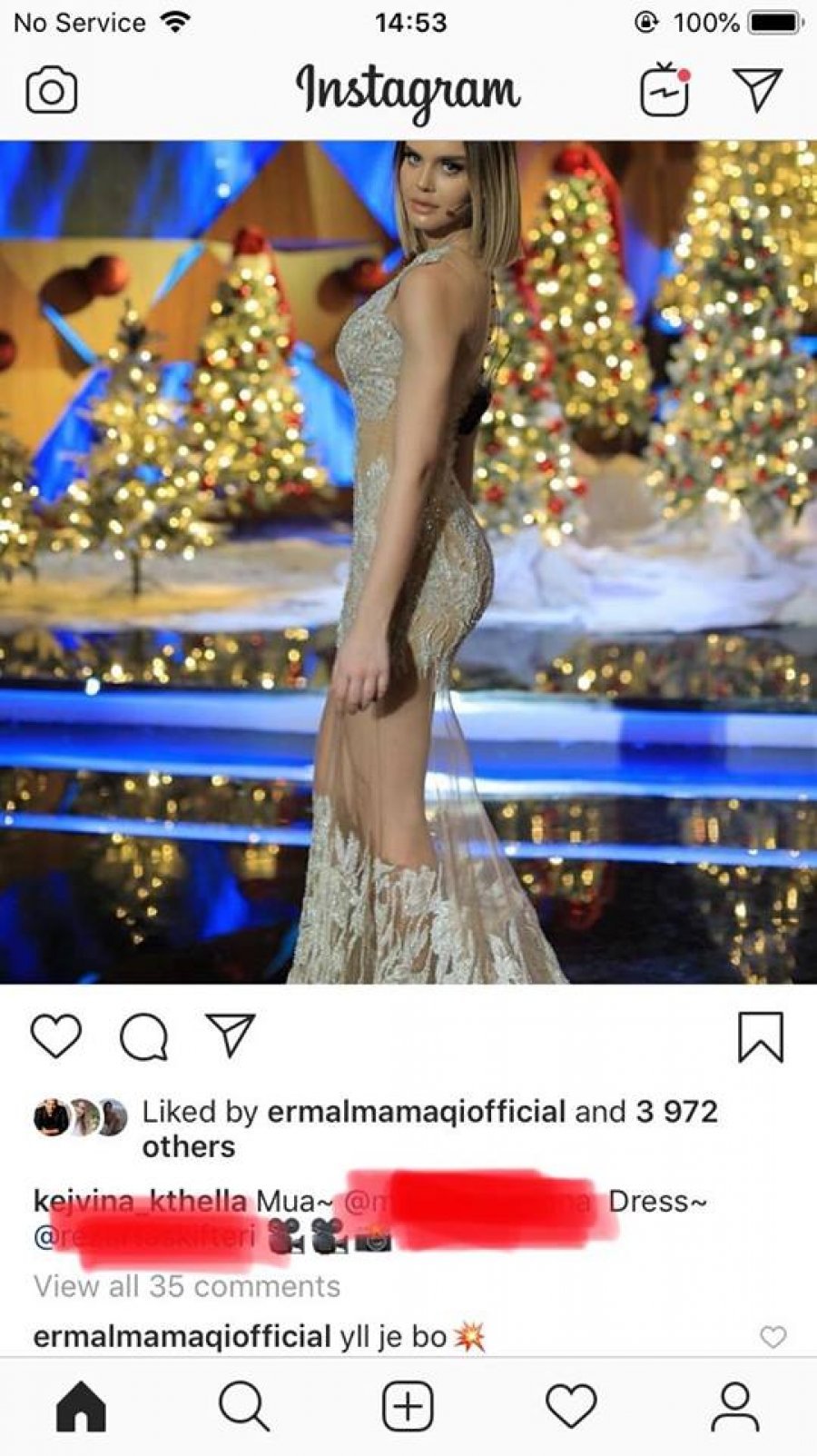The width and height of the screenshot is (817, 1456).
Task: Like the post by kejvina_kthella
Action: 56,1036
